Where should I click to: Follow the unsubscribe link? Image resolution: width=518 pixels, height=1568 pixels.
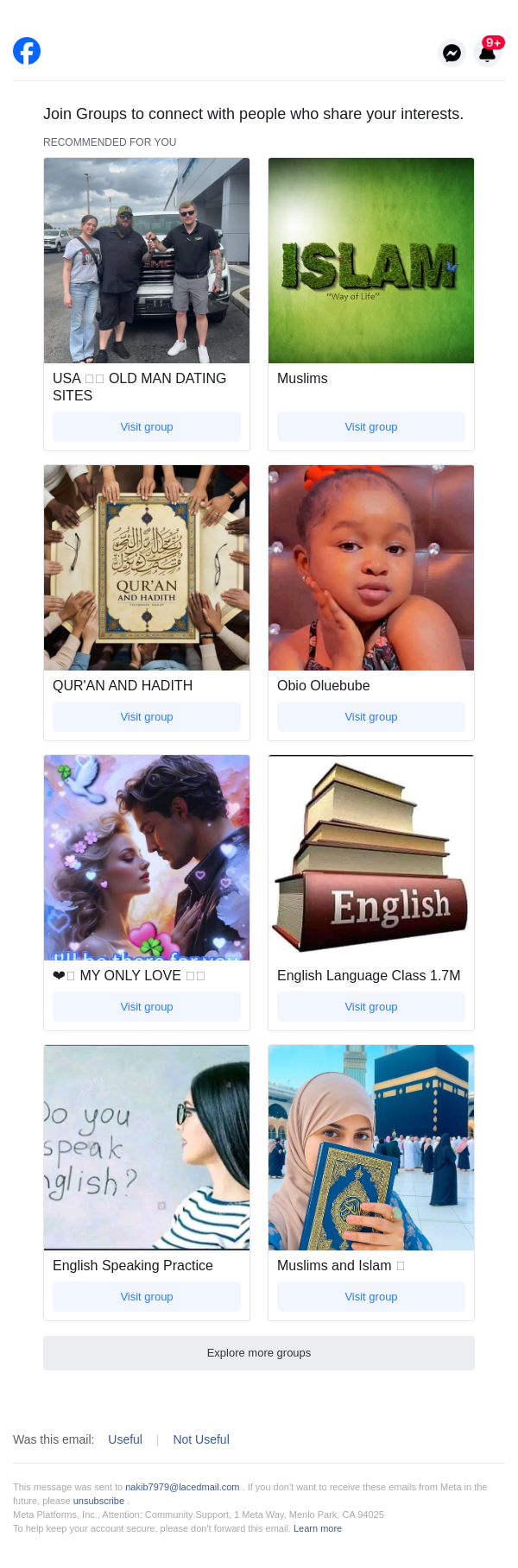point(98,1501)
